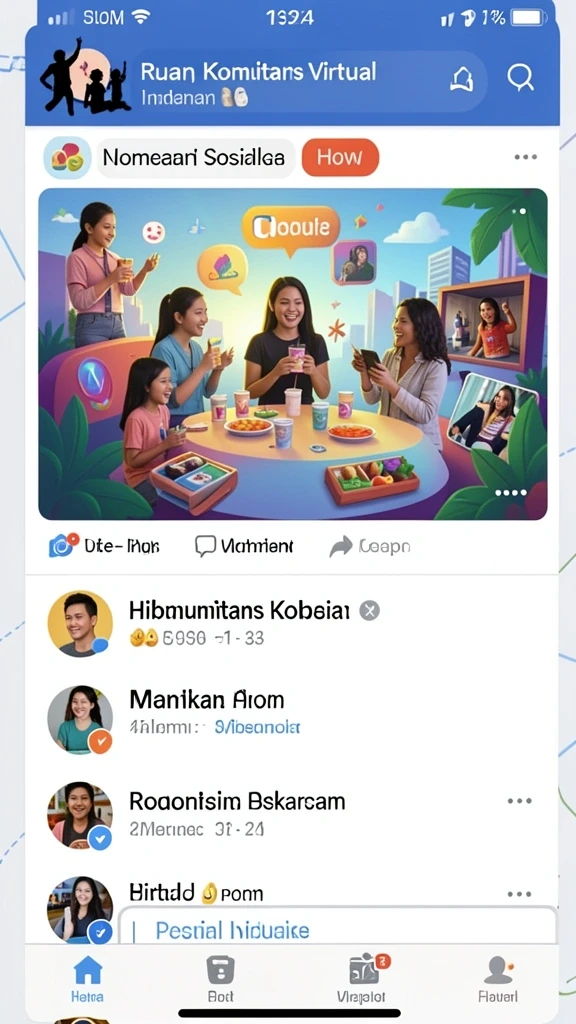This screenshot has width=576, height=1024.
Task: Switch to the Bort tab
Action: (x=220, y=978)
